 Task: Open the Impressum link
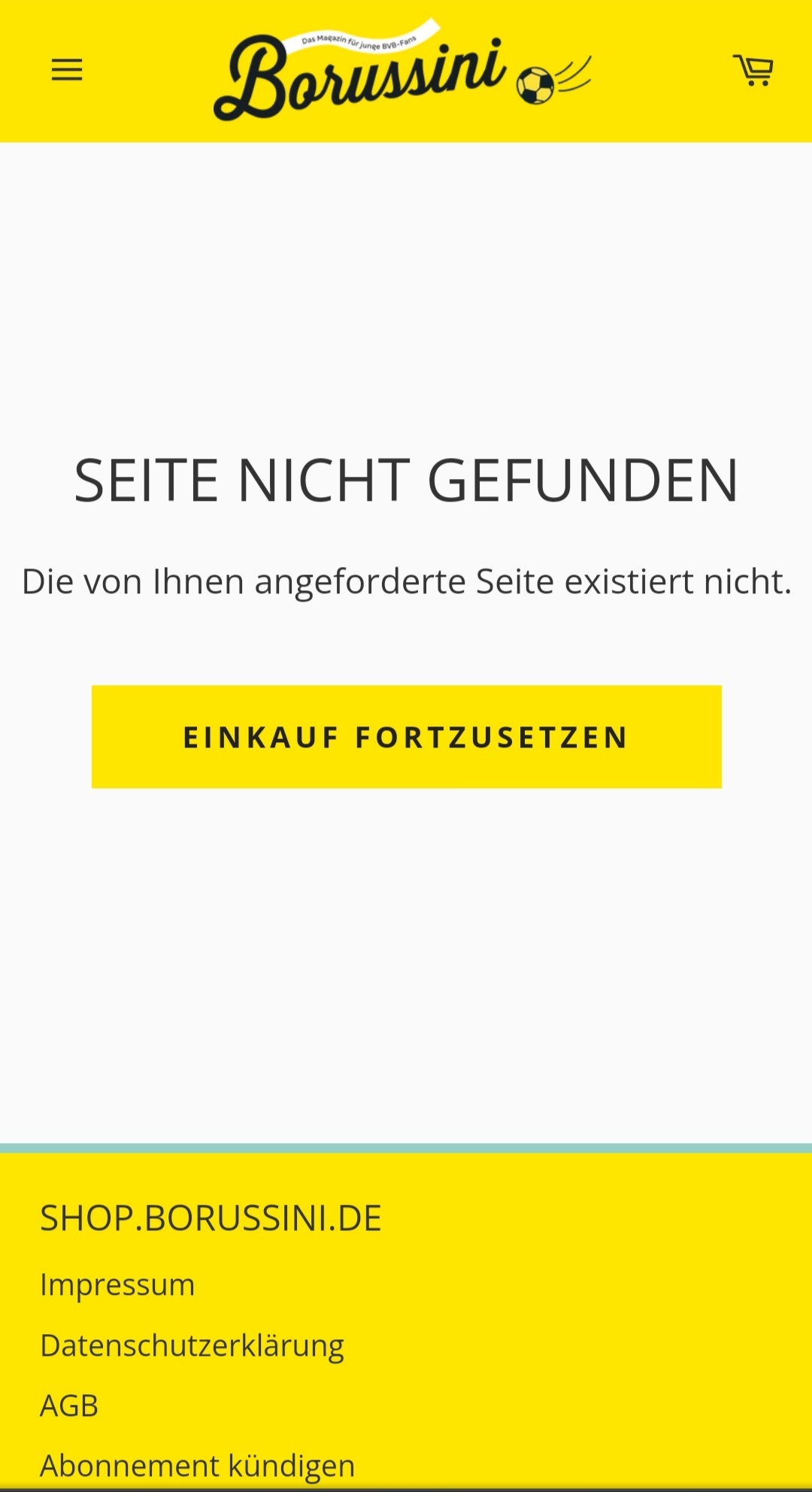[117, 1284]
